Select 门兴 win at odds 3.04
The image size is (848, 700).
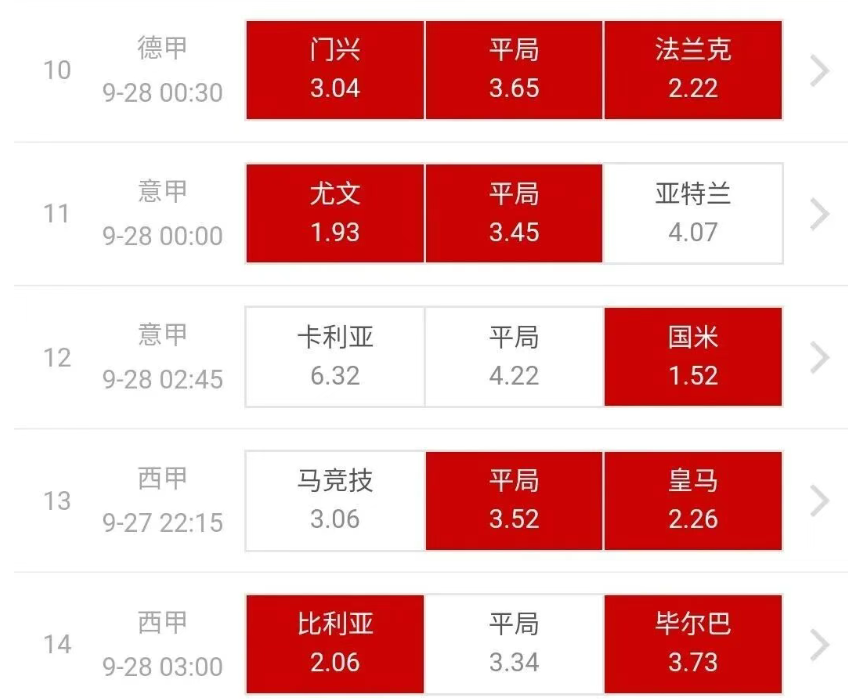pyautogui.click(x=335, y=70)
